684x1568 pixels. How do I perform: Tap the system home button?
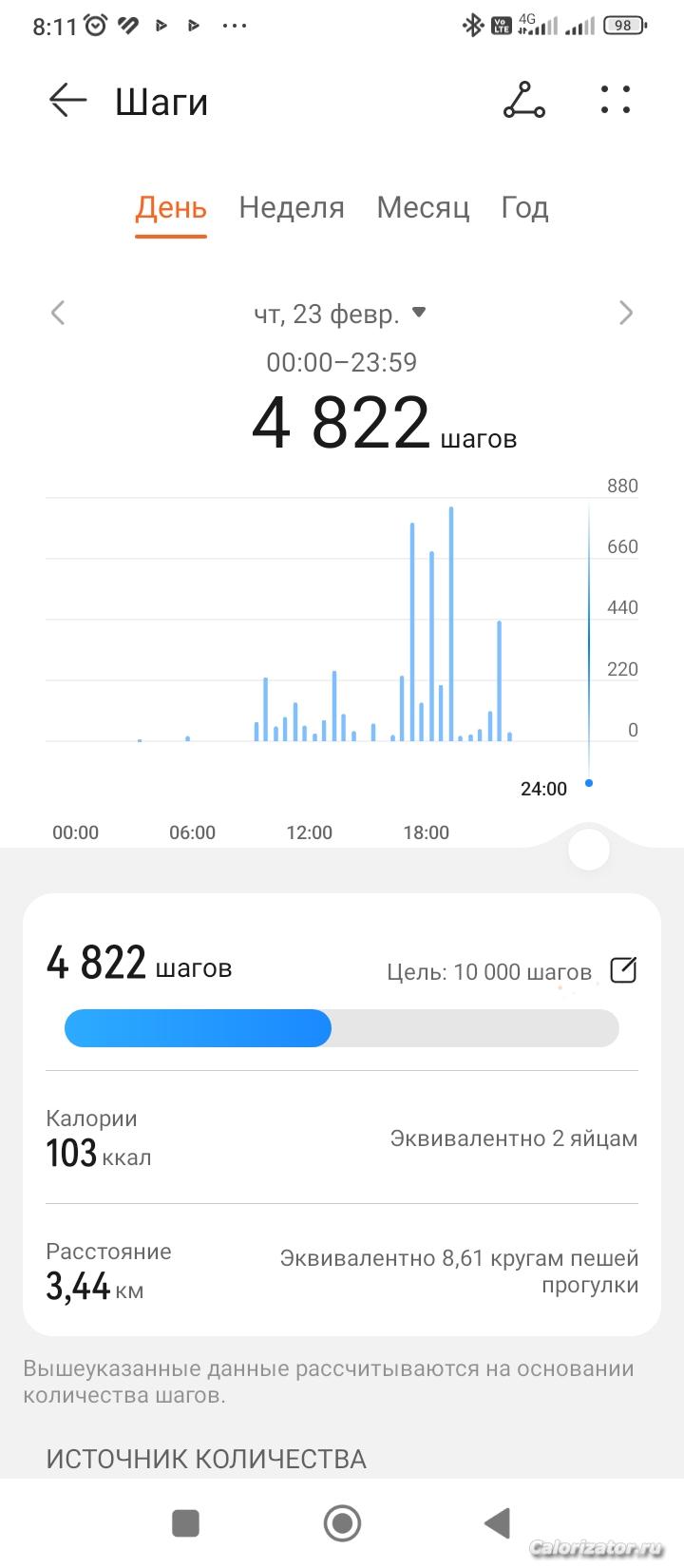click(342, 1523)
